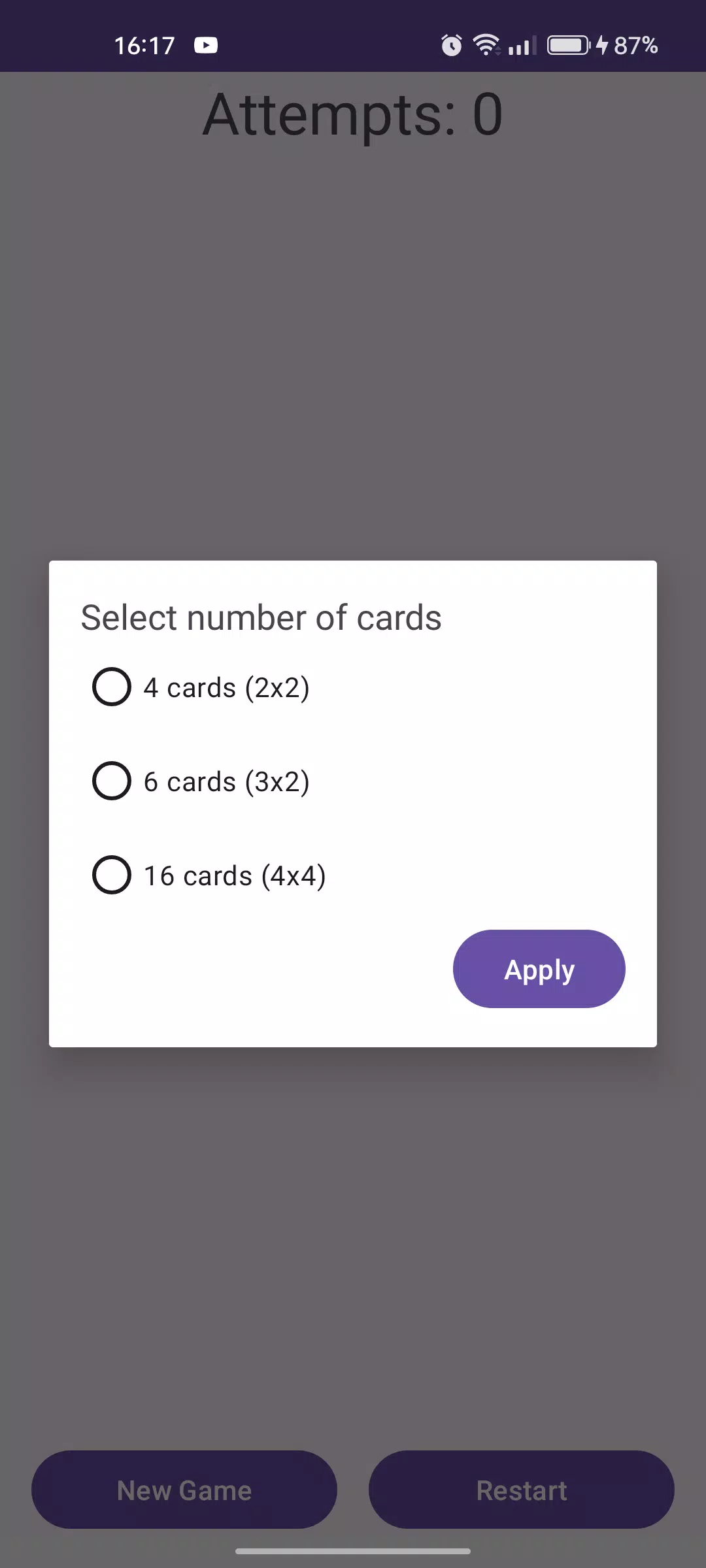Screen dimensions: 706x1568
Task: Tap the radio circle next to 16 cards
Action: tap(111, 875)
